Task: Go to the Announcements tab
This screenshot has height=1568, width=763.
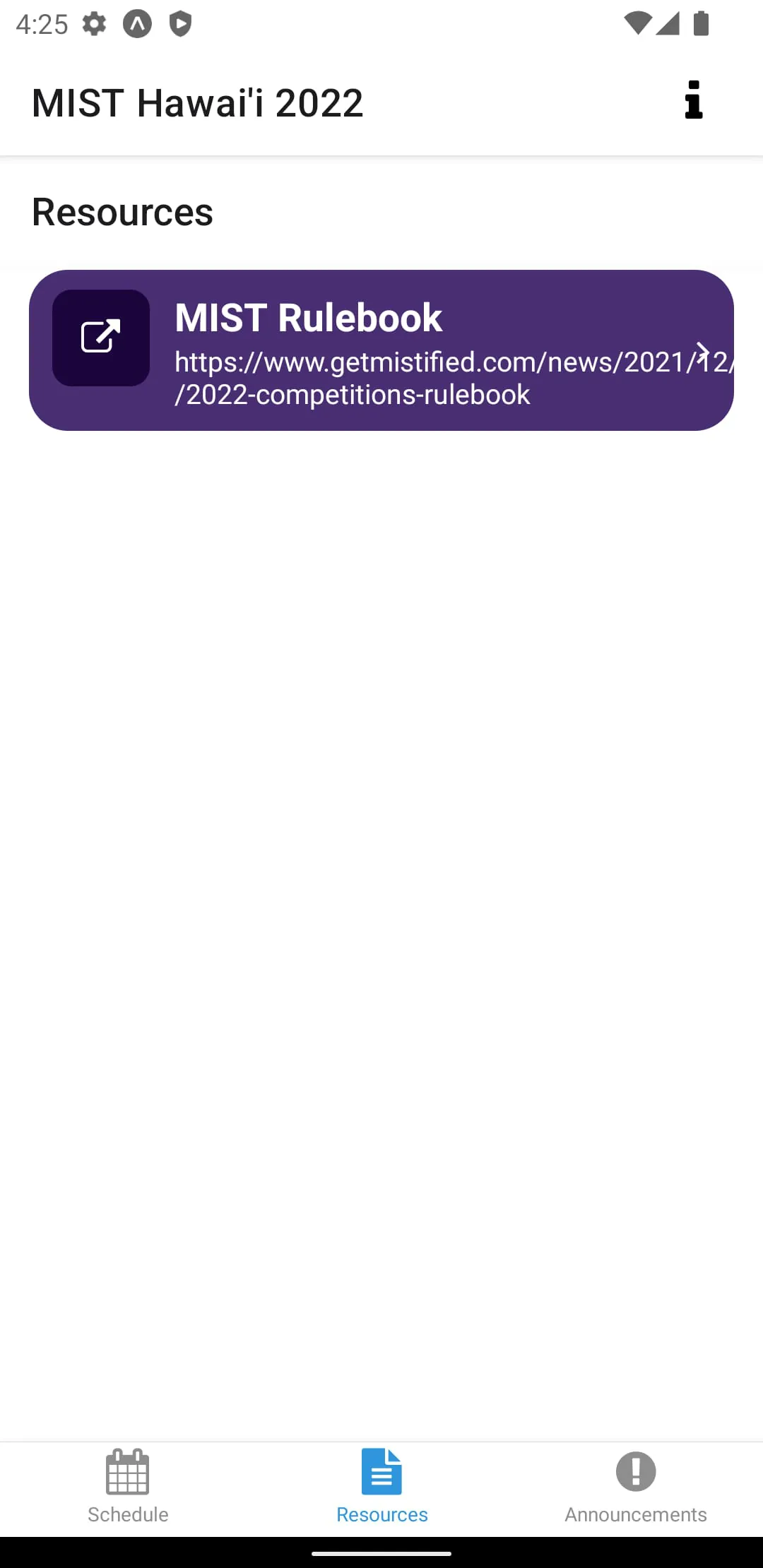Action: click(x=635, y=1487)
